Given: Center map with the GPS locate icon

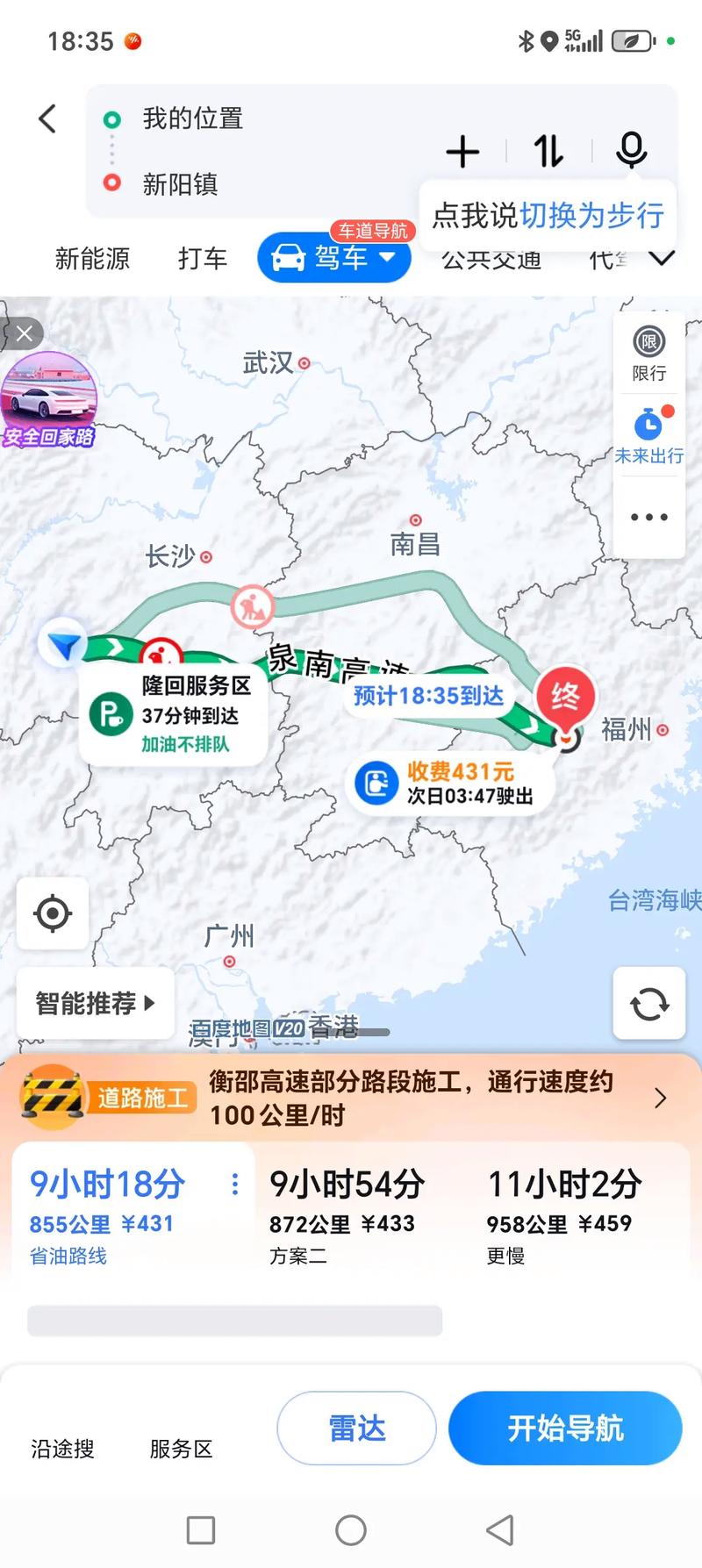Looking at the screenshot, I should [x=52, y=913].
